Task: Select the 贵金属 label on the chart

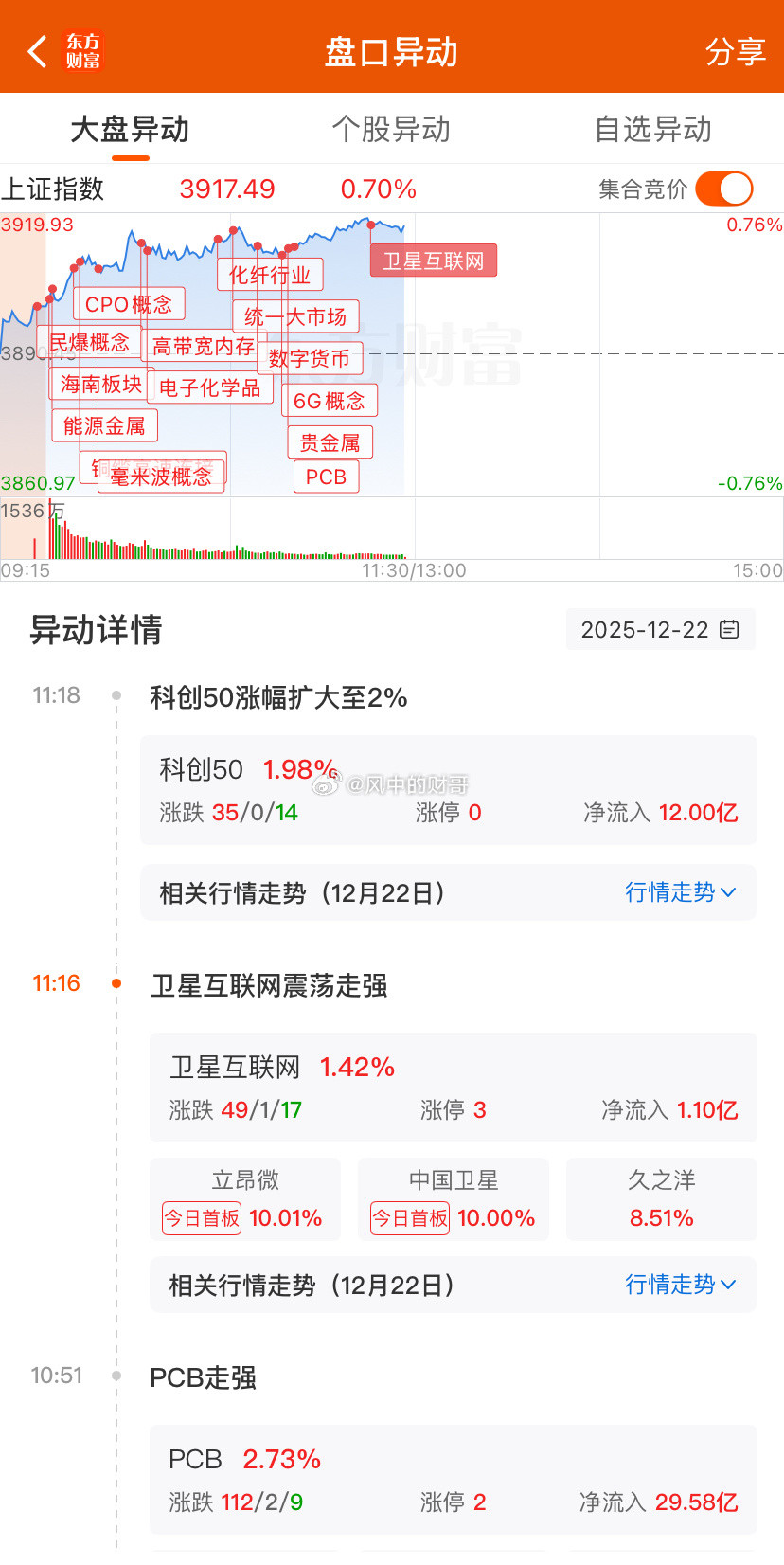Action: tap(331, 442)
